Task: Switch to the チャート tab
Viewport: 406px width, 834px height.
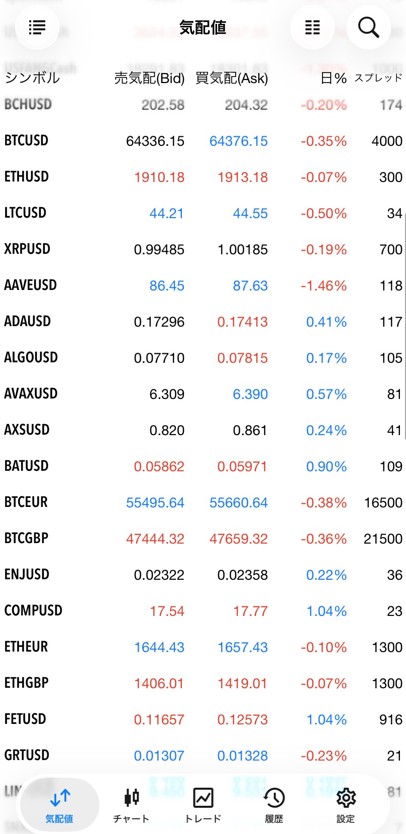Action: pos(131,806)
